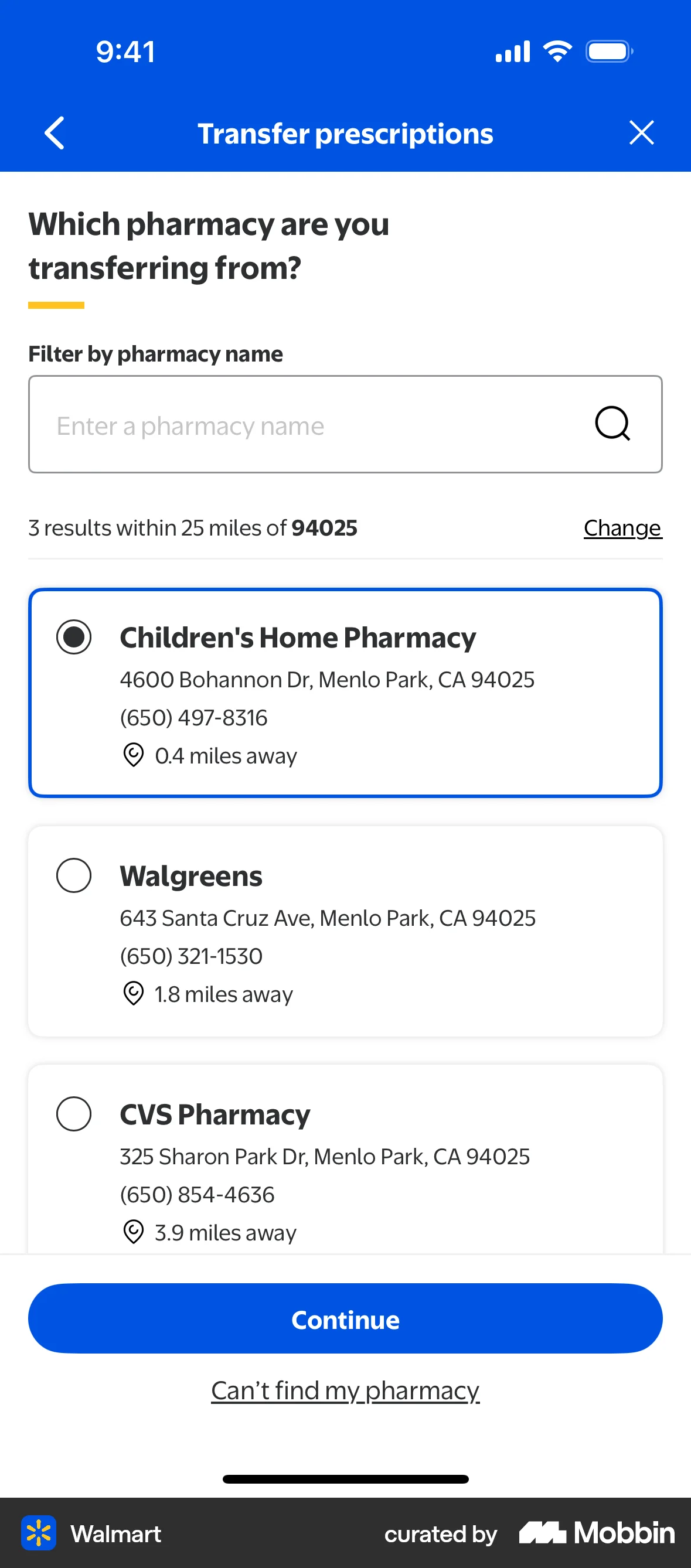The height and width of the screenshot is (1568, 691).
Task: Tap the Wi-Fi icon in status bar
Action: click(x=556, y=51)
